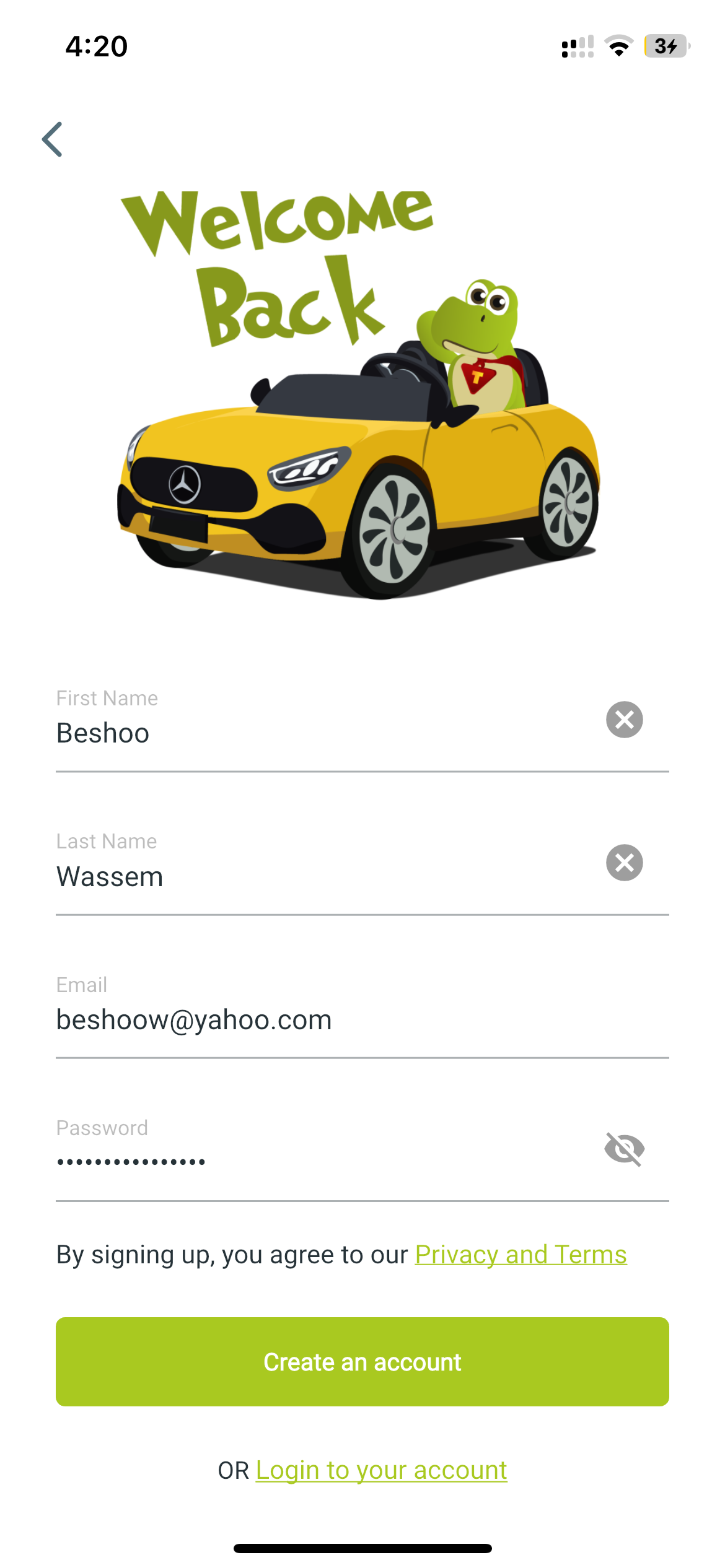Clear the Last Name field
The height and width of the screenshot is (1568, 725).
tap(624, 863)
